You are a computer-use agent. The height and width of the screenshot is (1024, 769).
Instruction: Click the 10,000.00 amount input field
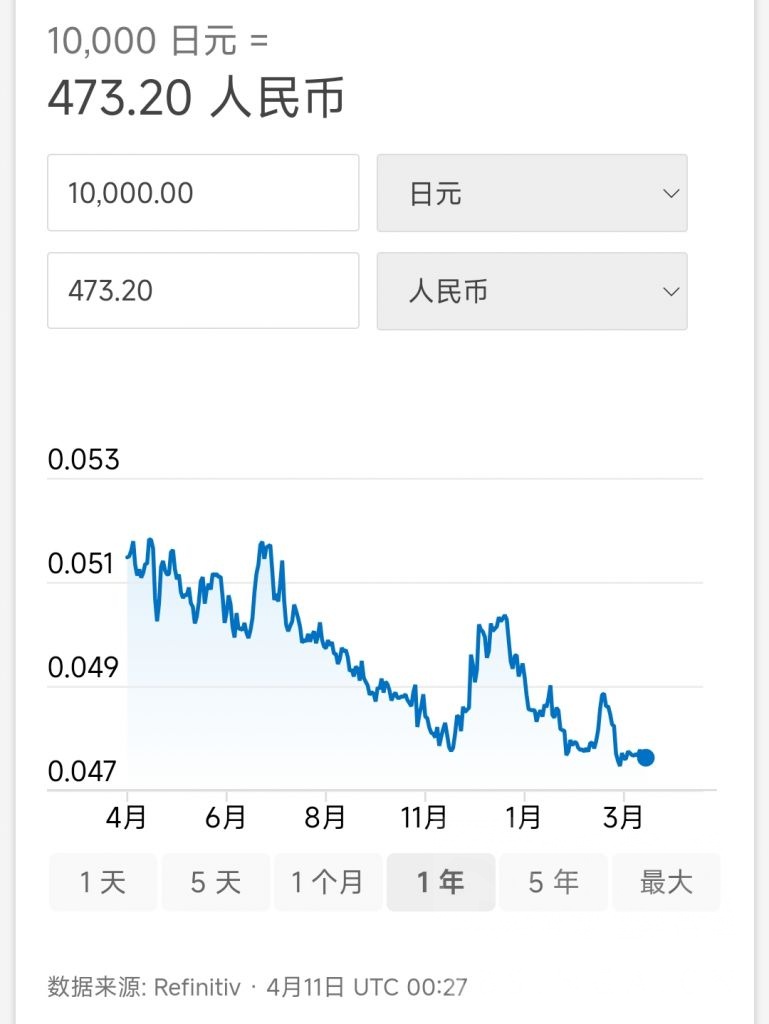[203, 193]
